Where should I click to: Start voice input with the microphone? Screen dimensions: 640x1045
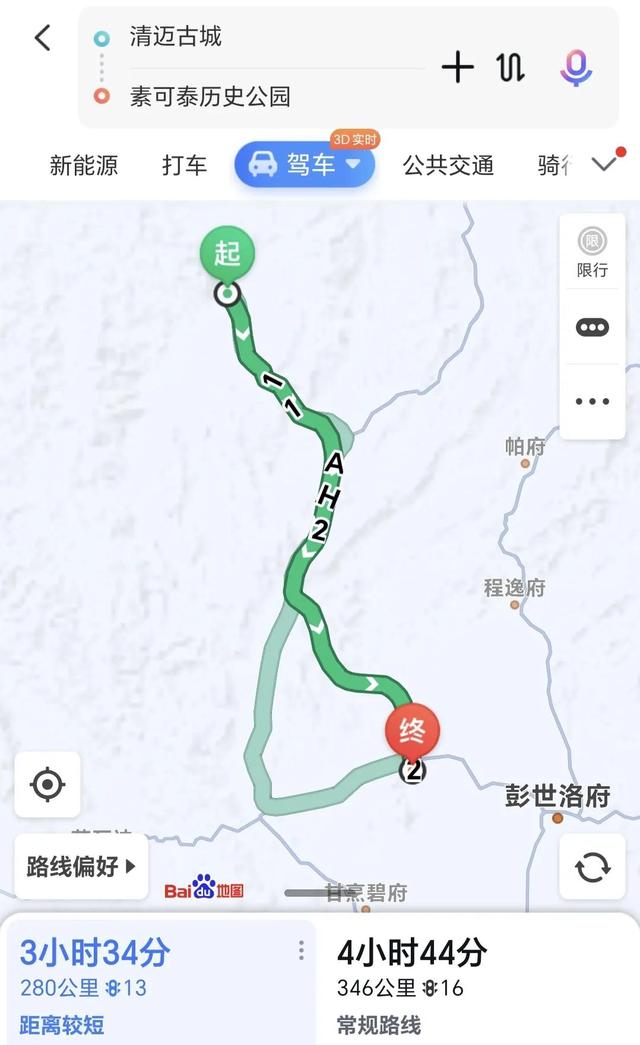pyautogui.click(x=576, y=68)
